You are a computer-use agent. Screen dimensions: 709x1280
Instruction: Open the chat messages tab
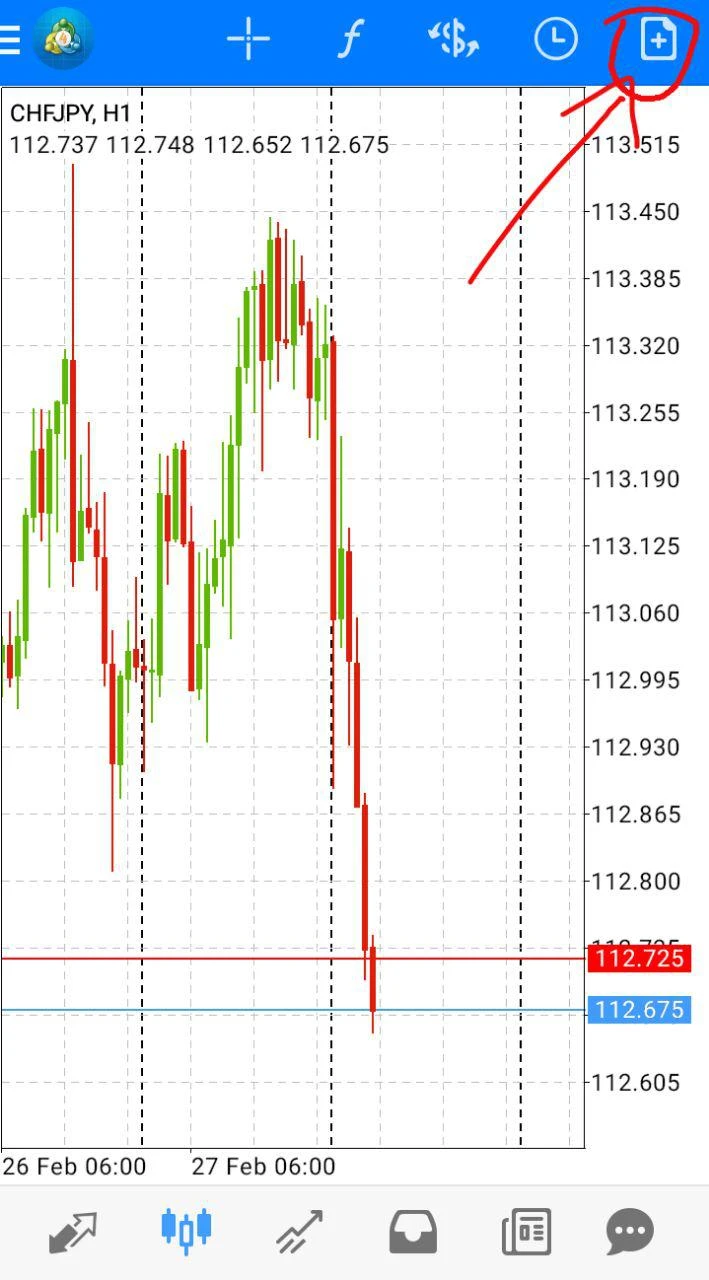tap(630, 1231)
